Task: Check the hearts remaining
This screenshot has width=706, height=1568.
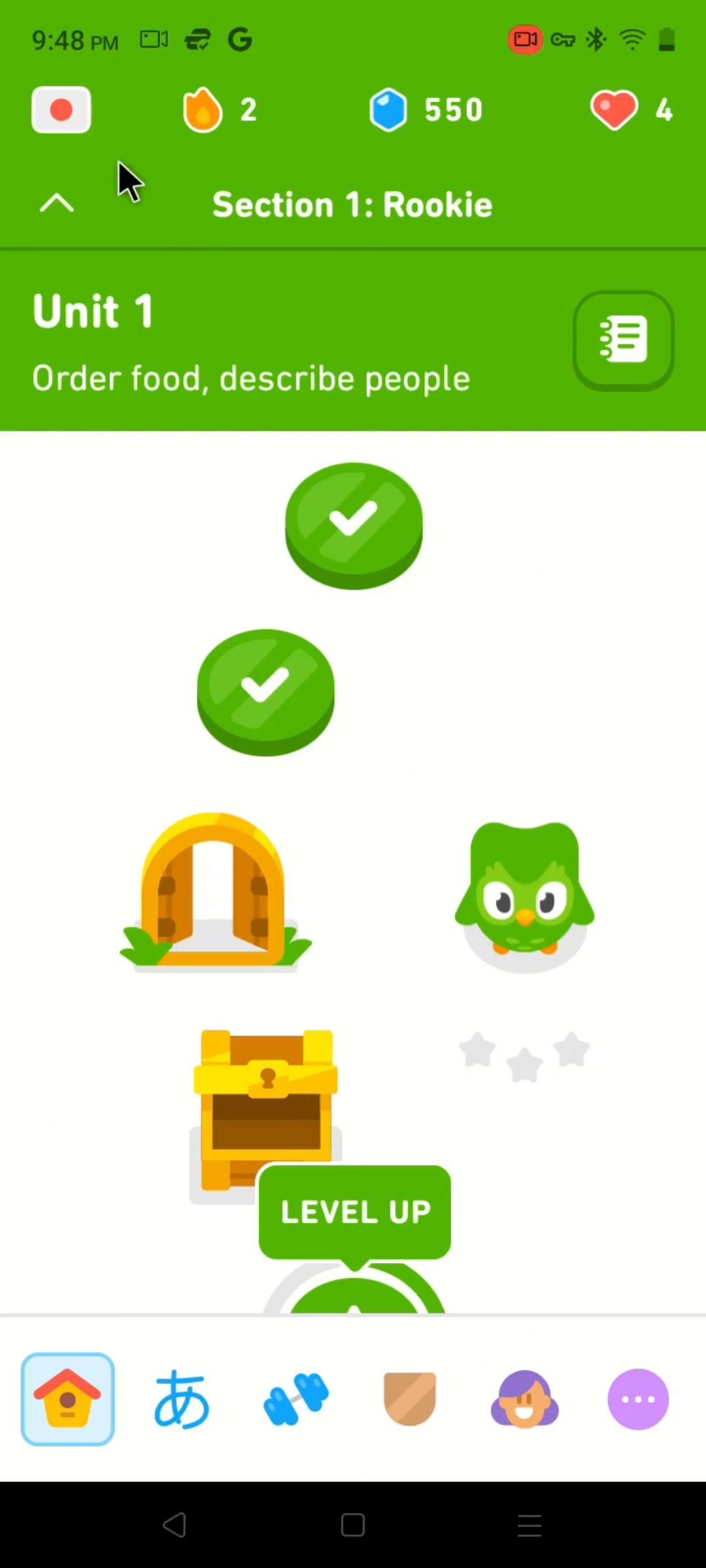Action: [x=631, y=110]
